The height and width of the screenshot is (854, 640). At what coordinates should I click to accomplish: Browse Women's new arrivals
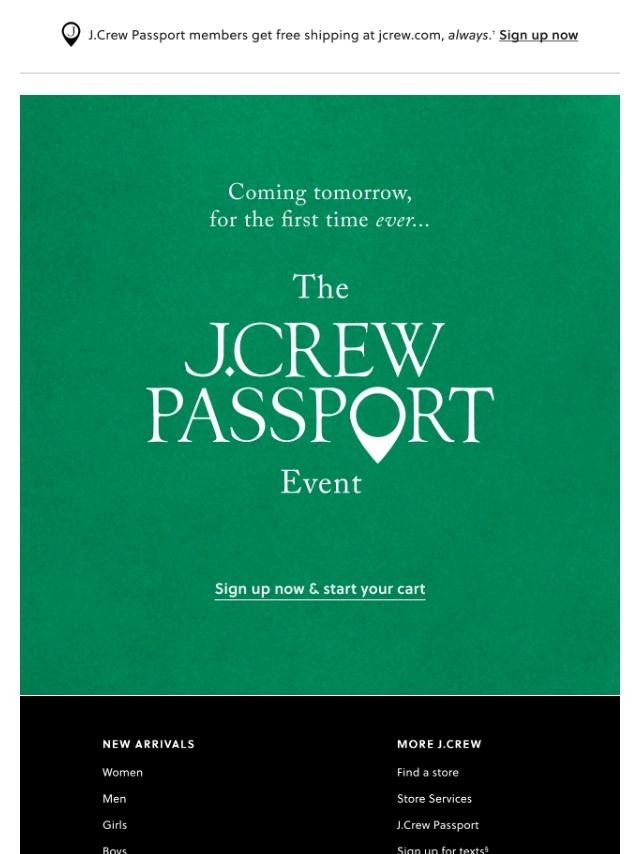(122, 772)
